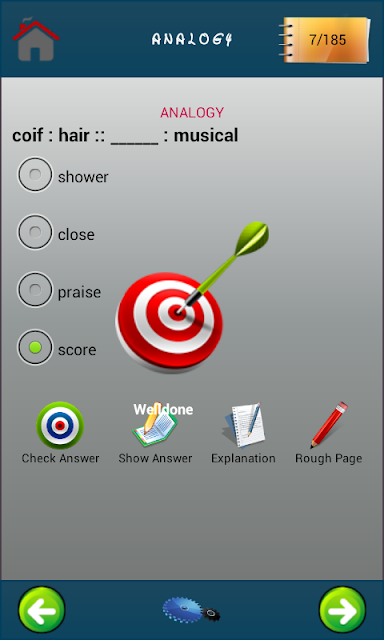Open the 7/185 question notepad
This screenshot has height=640, width=384.
click(x=325, y=40)
